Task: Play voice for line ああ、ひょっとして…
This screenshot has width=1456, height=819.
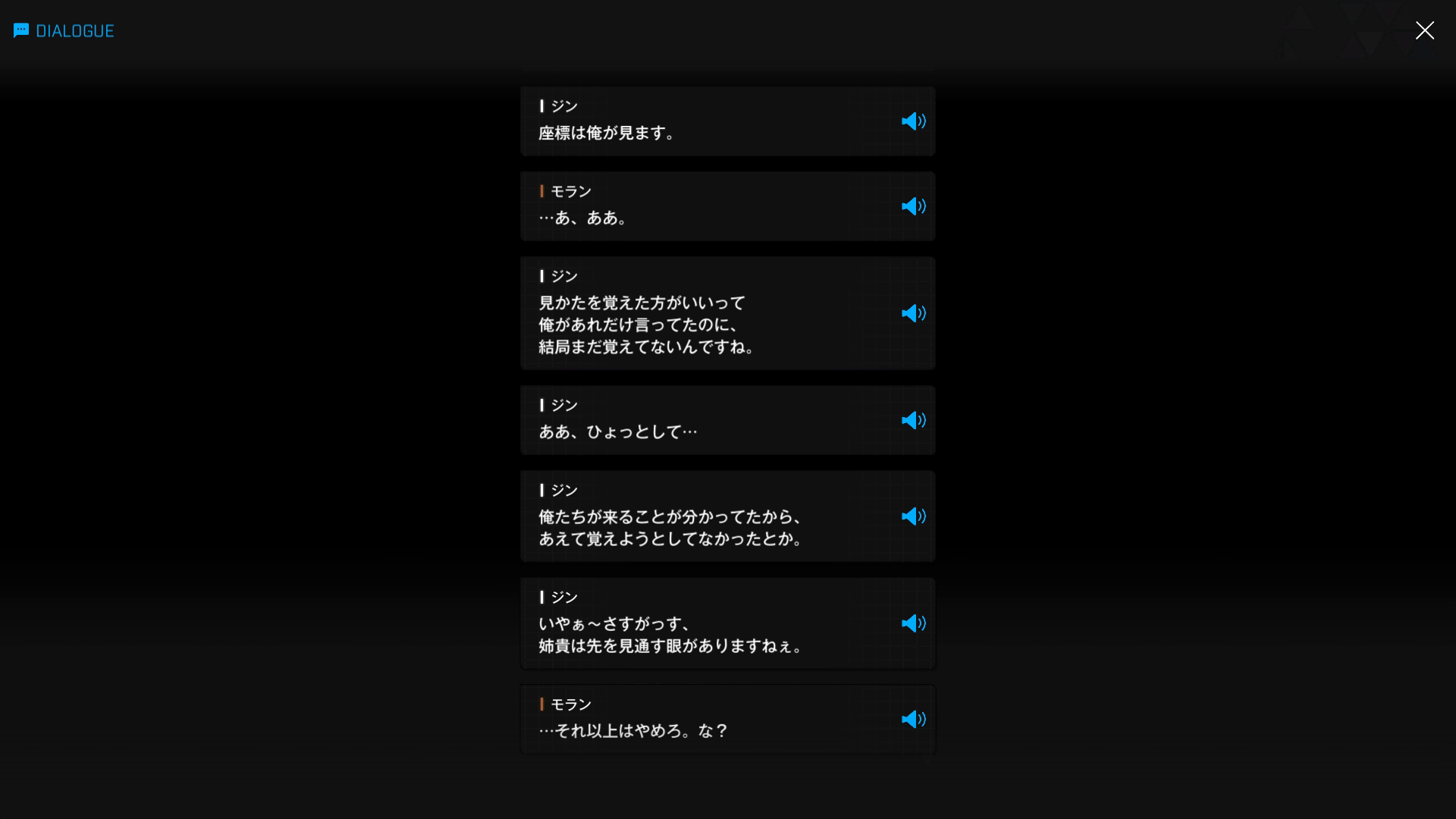Action: coord(913,420)
